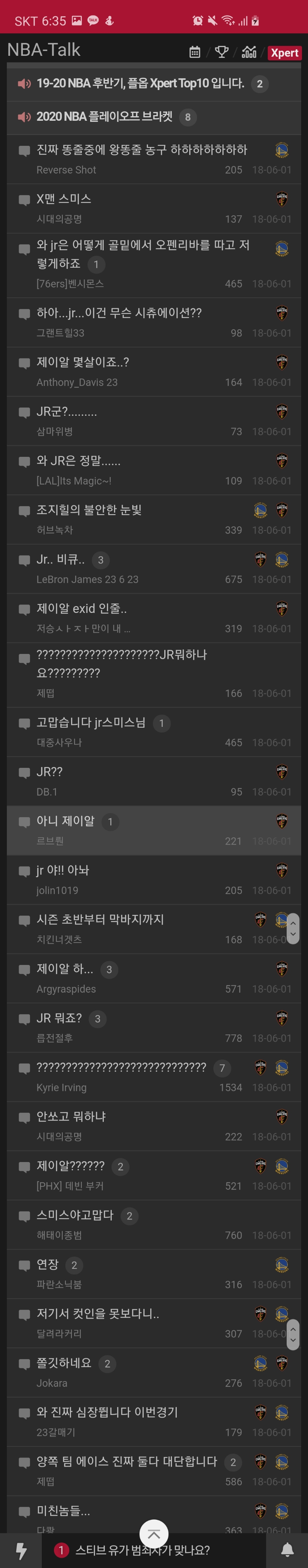Tap the scroll-to-top arrow button
The height and width of the screenshot is (1568, 308).
click(x=154, y=1535)
